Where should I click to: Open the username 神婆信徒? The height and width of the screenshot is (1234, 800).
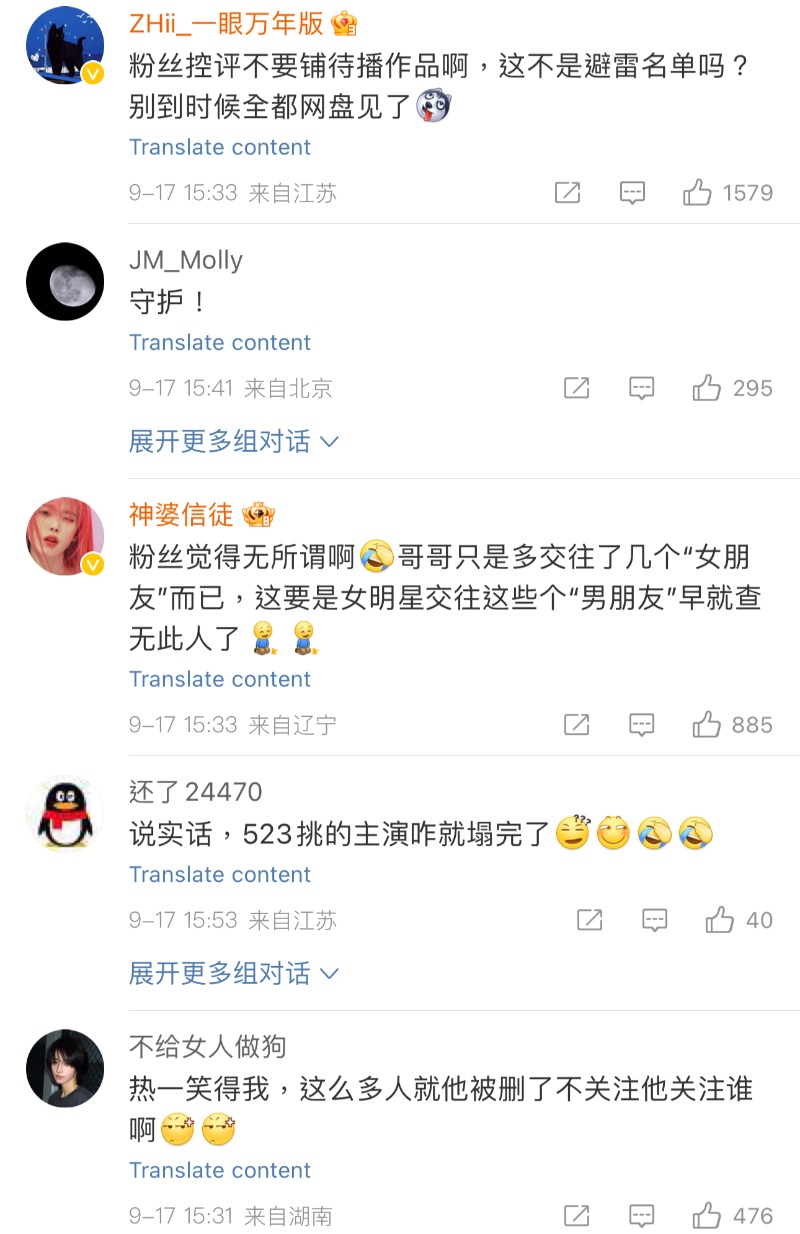181,515
